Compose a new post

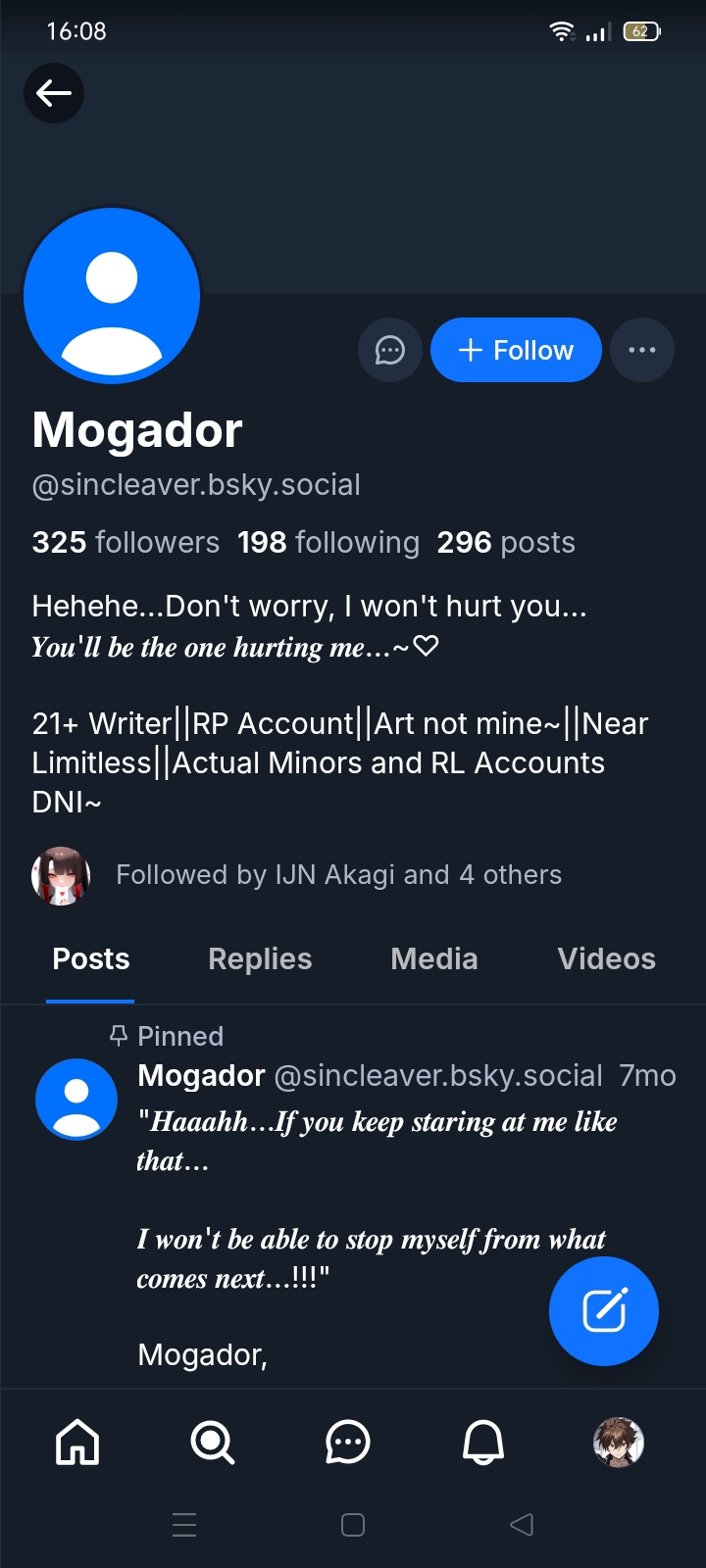(603, 1310)
